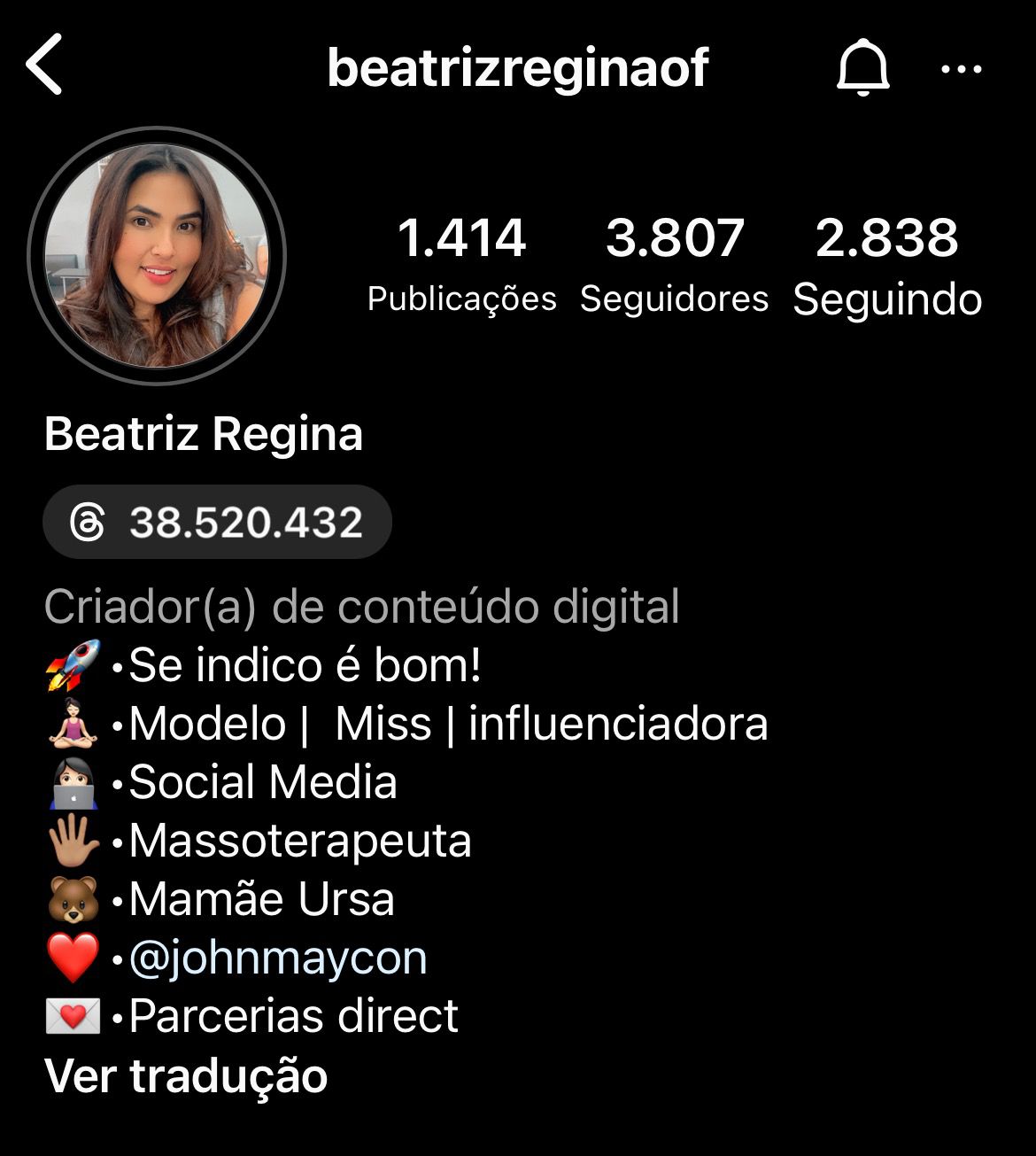1036x1156 pixels.
Task: View Beatriz Regina's profile picture
Action: point(157,256)
